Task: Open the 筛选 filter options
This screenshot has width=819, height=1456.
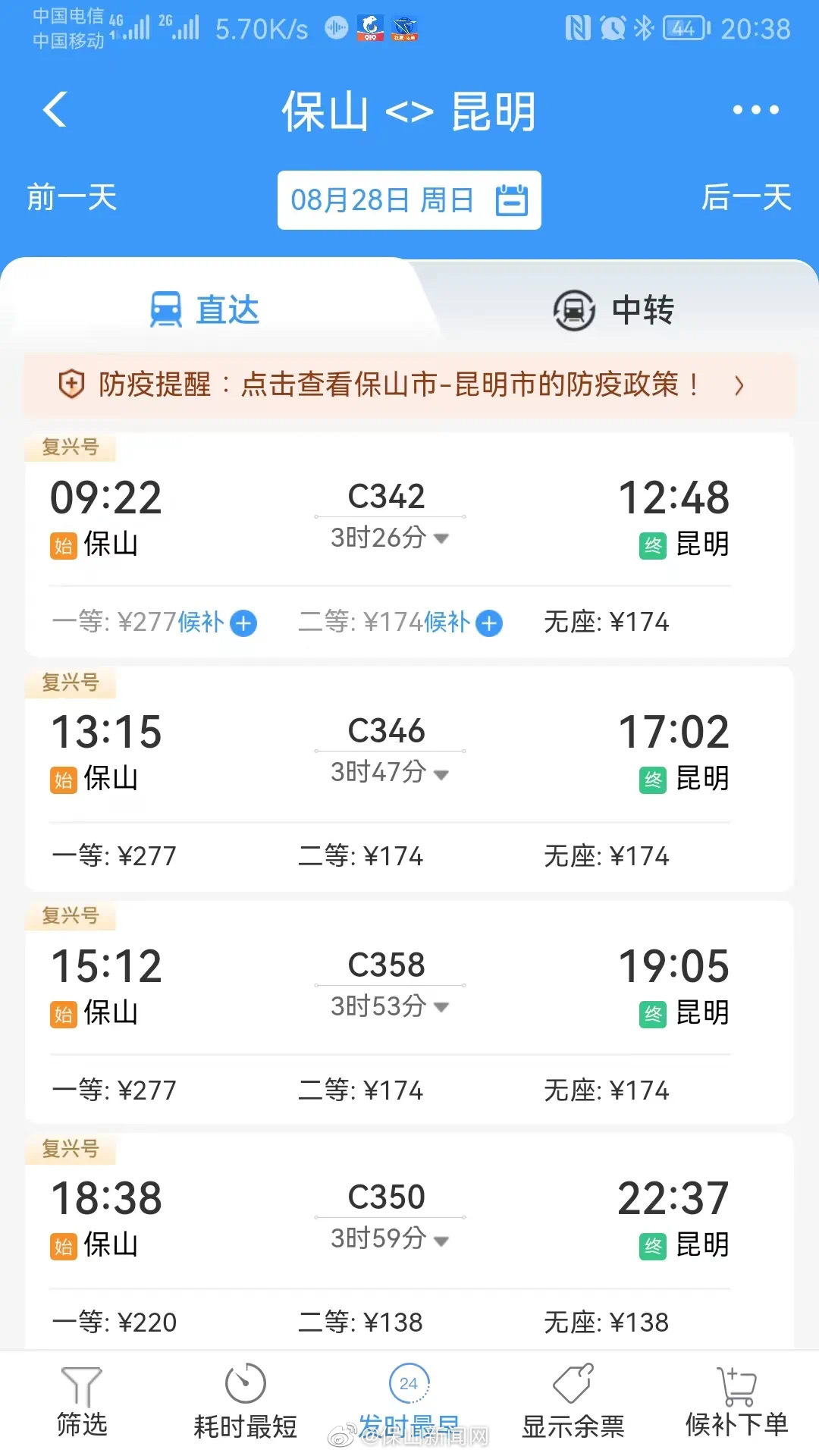Action: click(81, 1401)
